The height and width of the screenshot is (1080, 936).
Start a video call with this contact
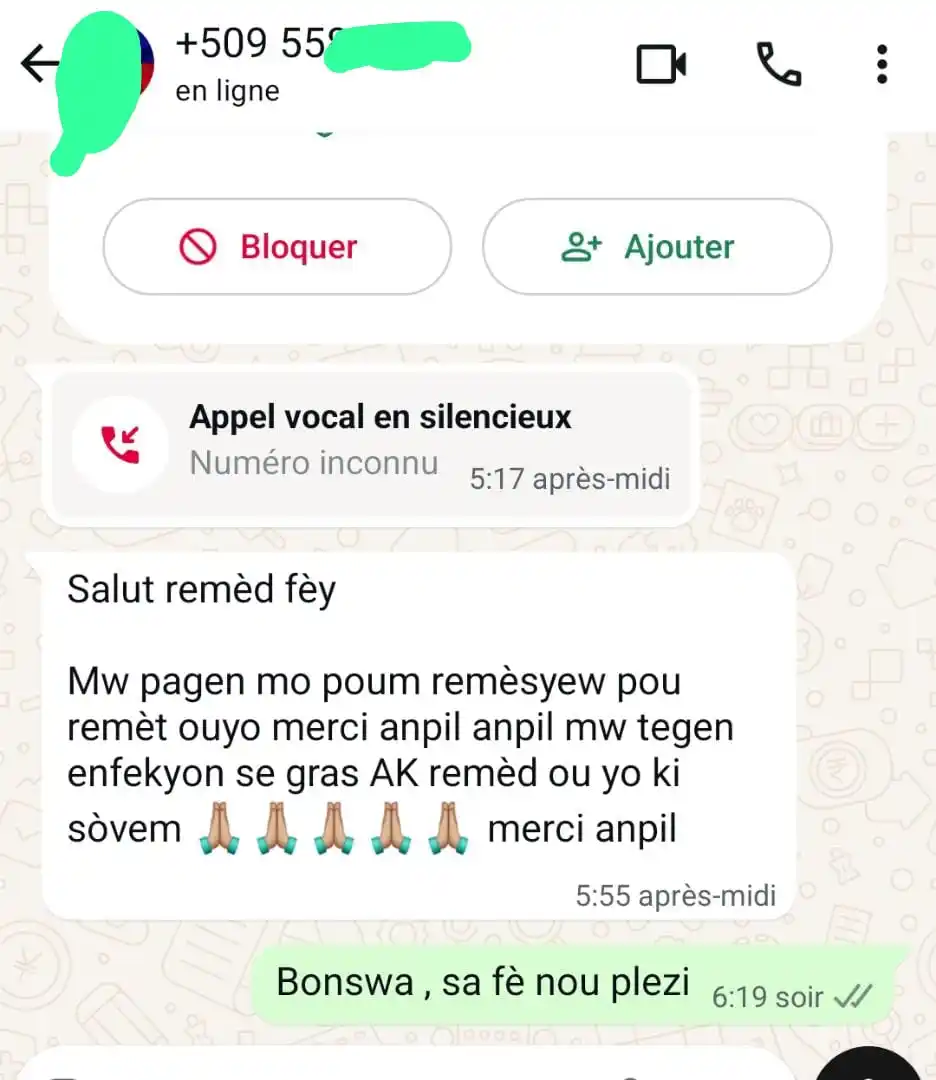661,65
